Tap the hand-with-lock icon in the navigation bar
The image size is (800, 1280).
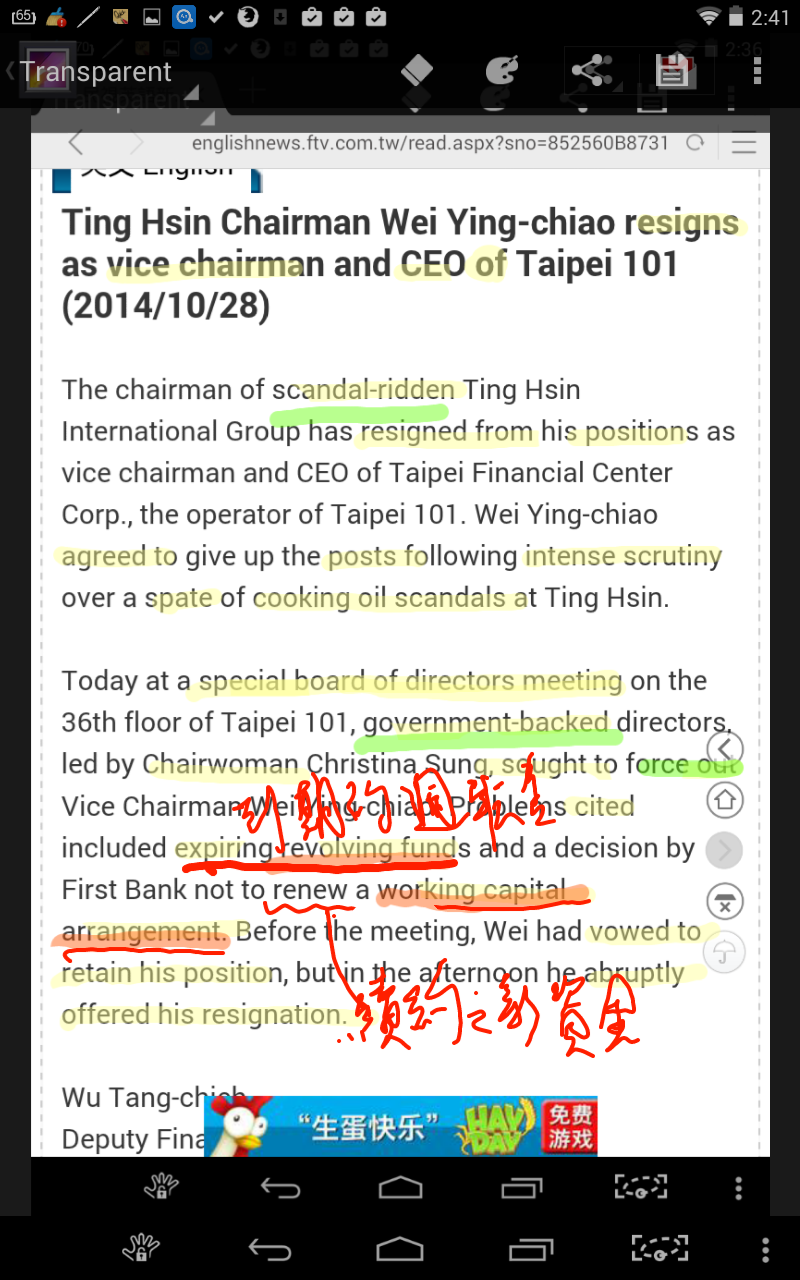tap(141, 1248)
